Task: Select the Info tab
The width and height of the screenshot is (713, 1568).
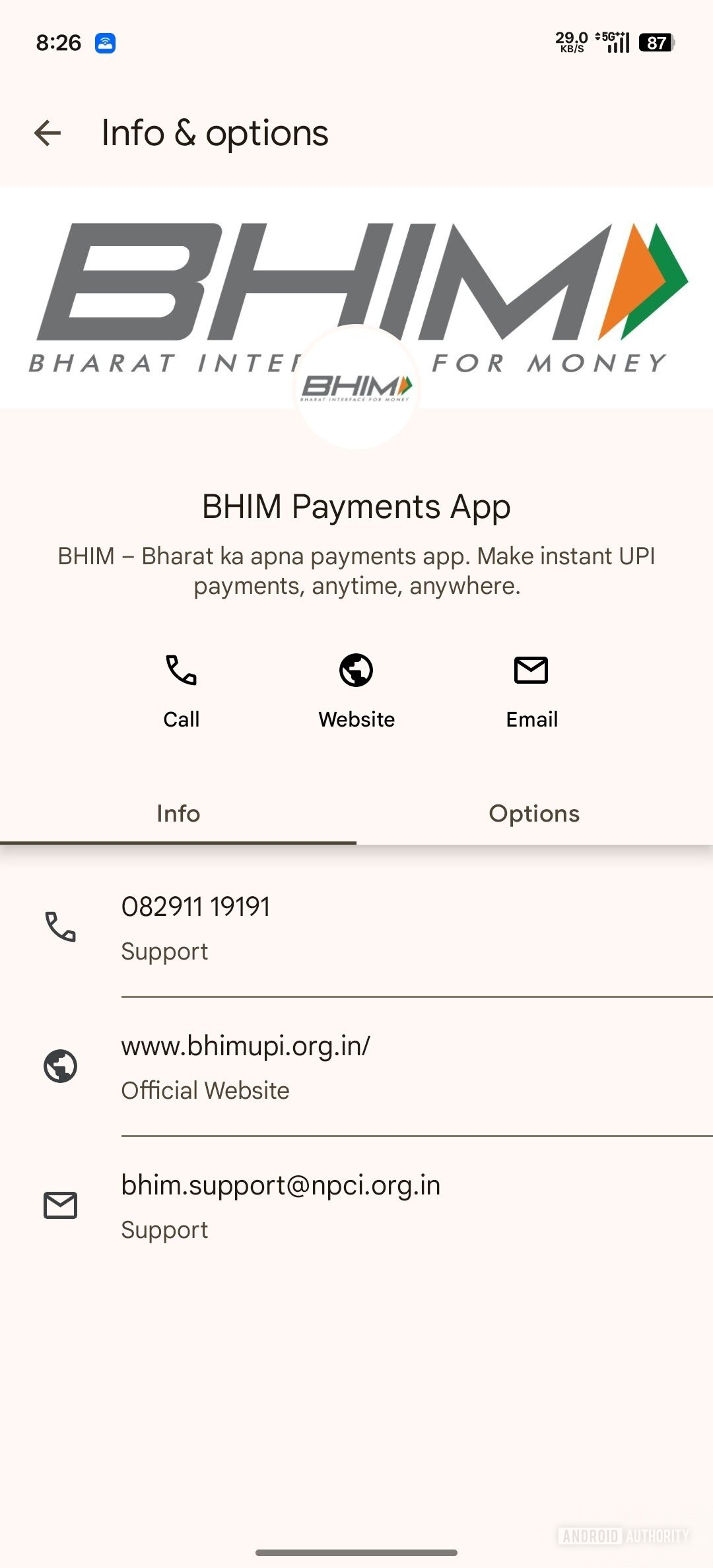Action: pyautogui.click(x=178, y=814)
